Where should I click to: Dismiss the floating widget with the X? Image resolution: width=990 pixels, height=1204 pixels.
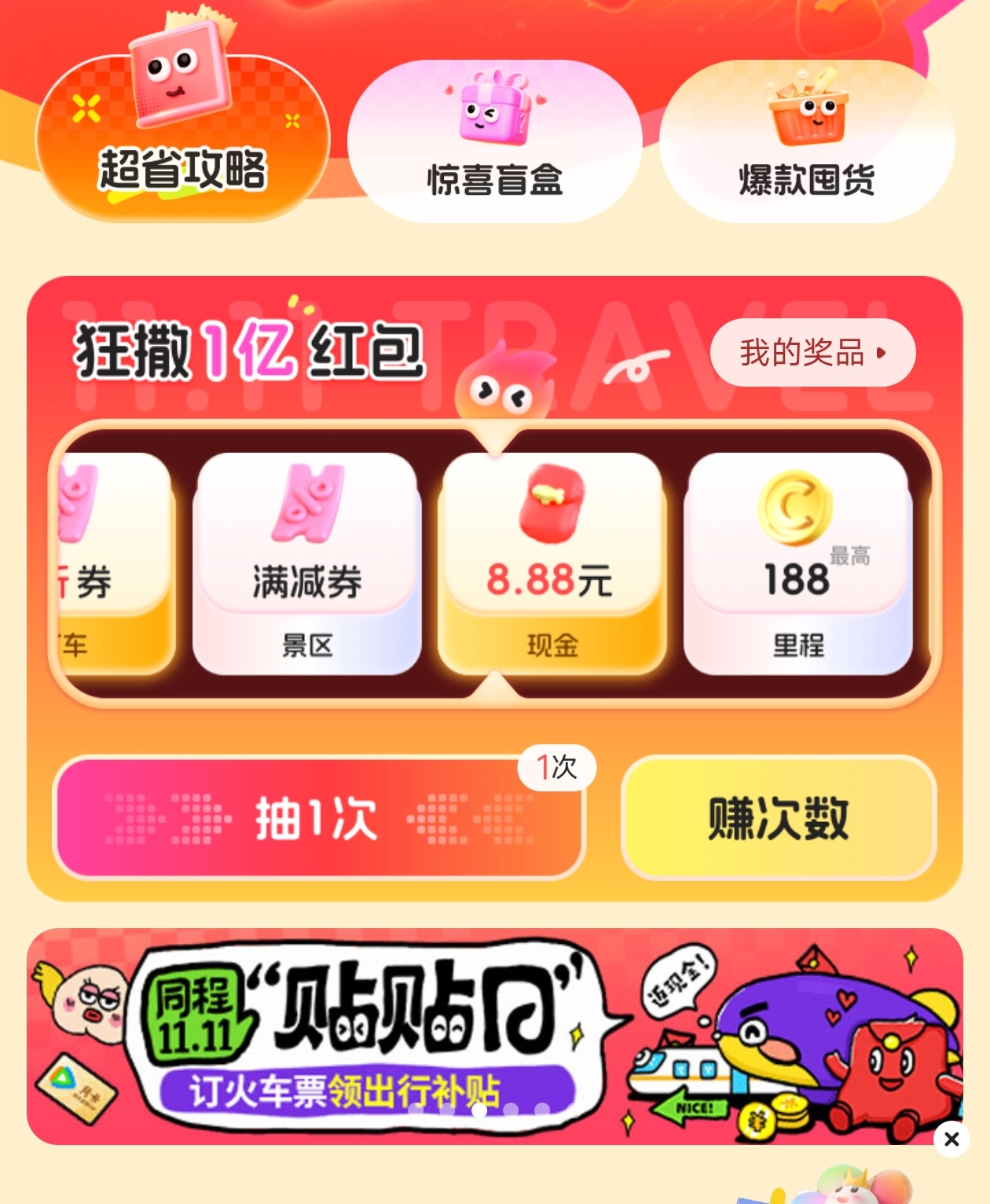(951, 1139)
